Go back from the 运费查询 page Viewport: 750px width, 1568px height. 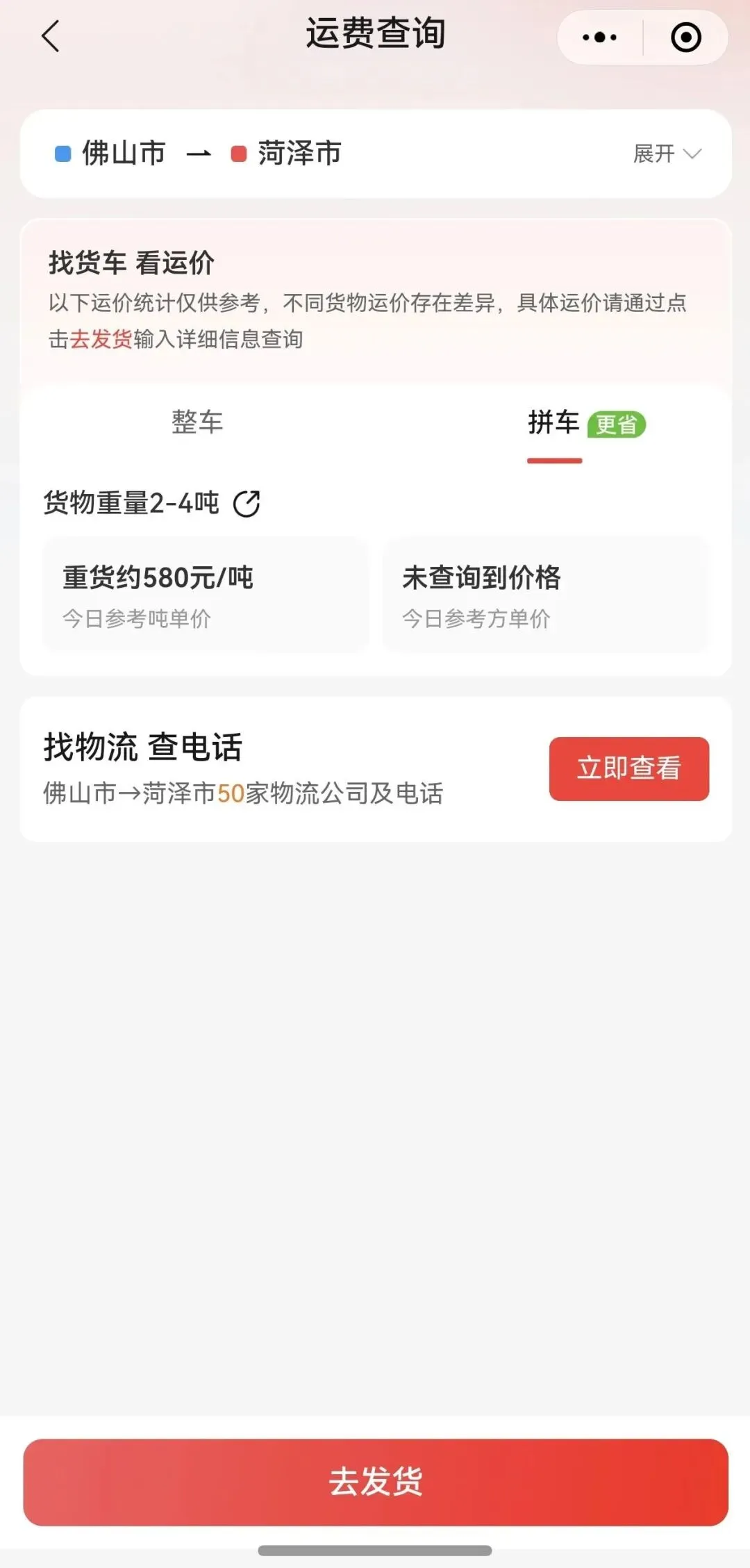tap(51, 36)
